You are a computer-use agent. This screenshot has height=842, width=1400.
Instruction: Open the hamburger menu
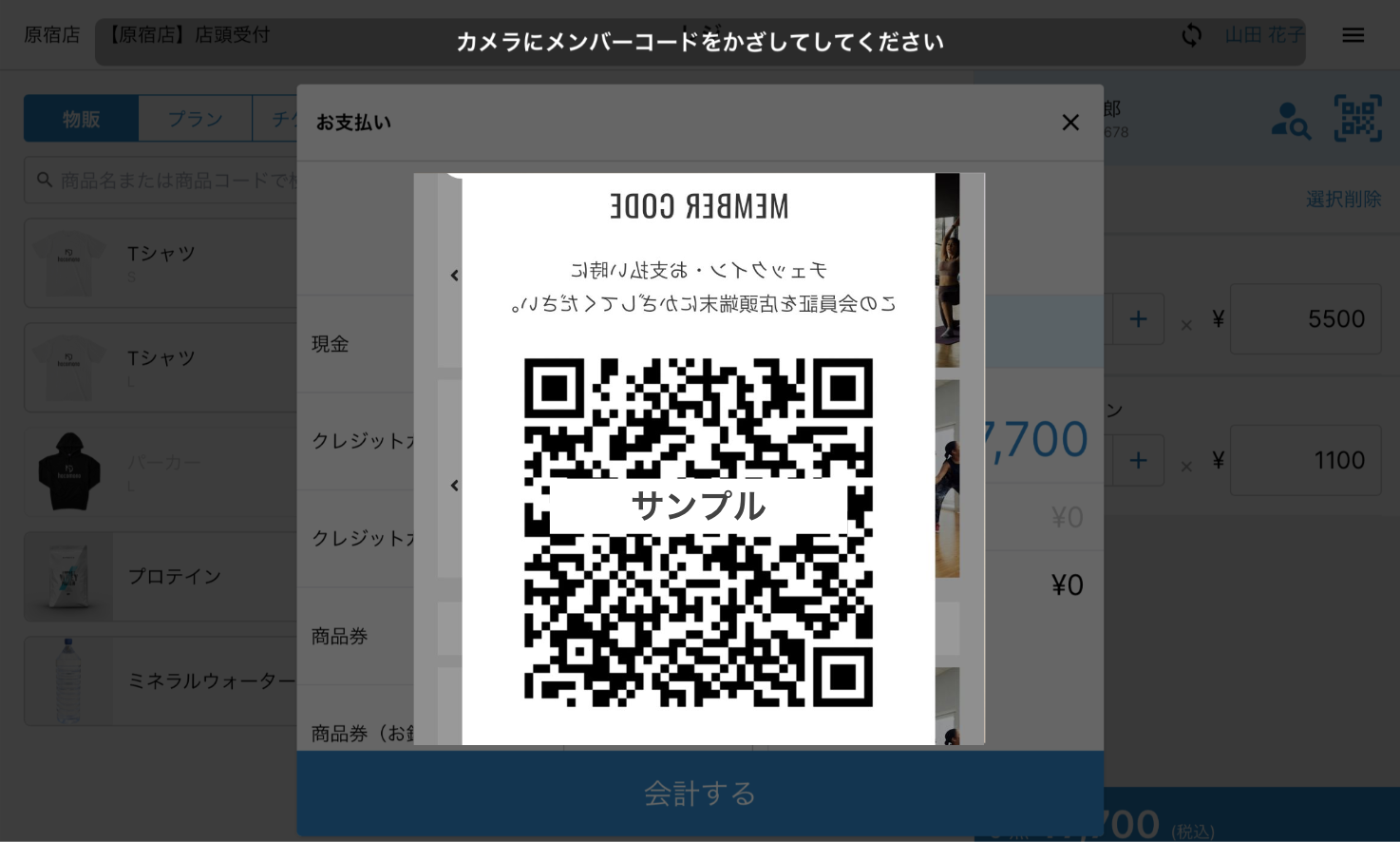[1353, 35]
